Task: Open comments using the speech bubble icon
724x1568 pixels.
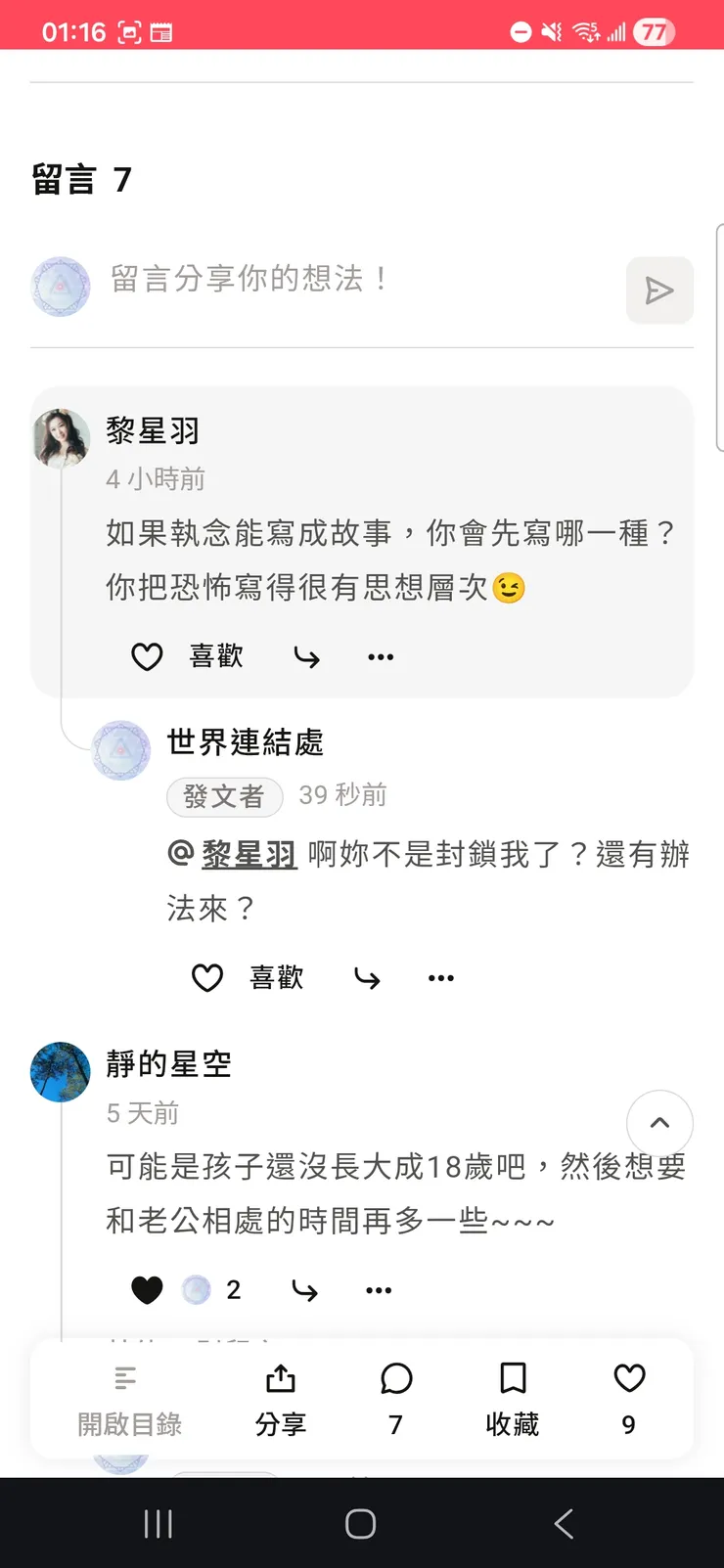Action: 396,1379
